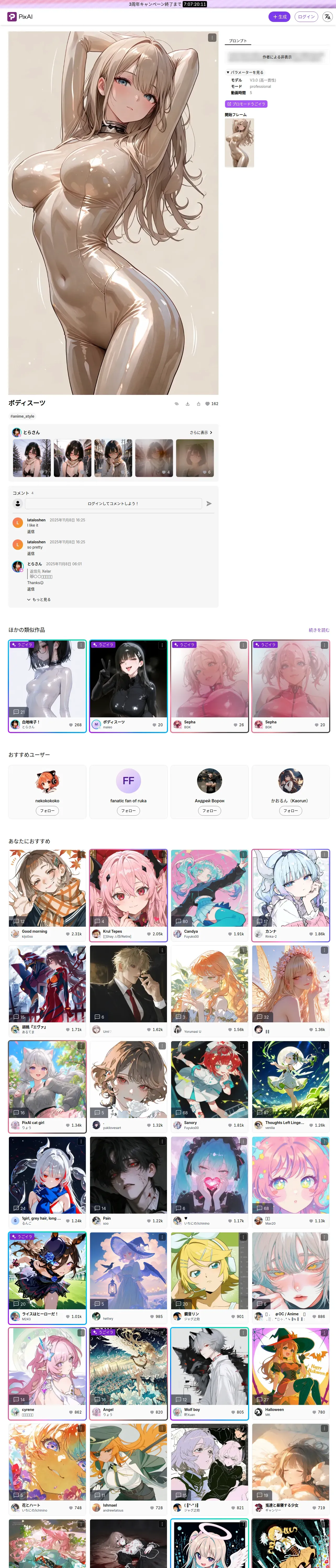Open the Krul Tepes artwork card
The width and height of the screenshot is (336, 1568).
pyautogui.click(x=128, y=895)
